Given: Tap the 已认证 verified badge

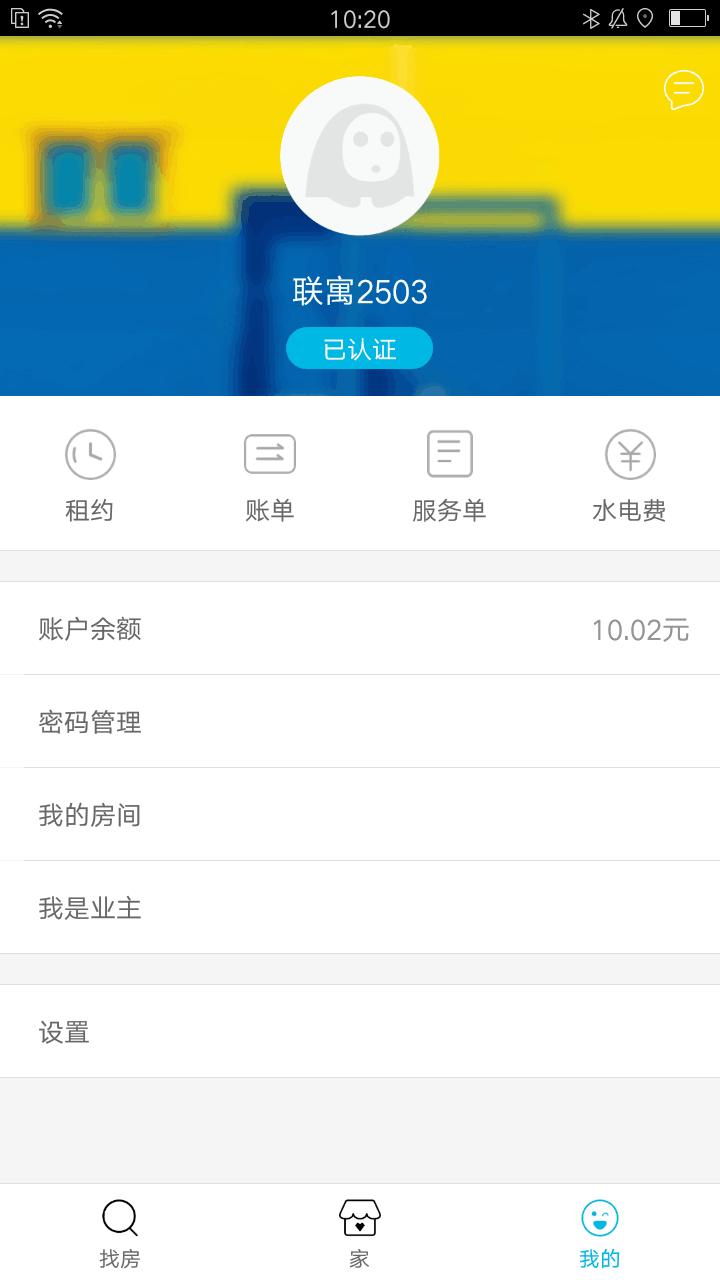Looking at the screenshot, I should pos(360,349).
